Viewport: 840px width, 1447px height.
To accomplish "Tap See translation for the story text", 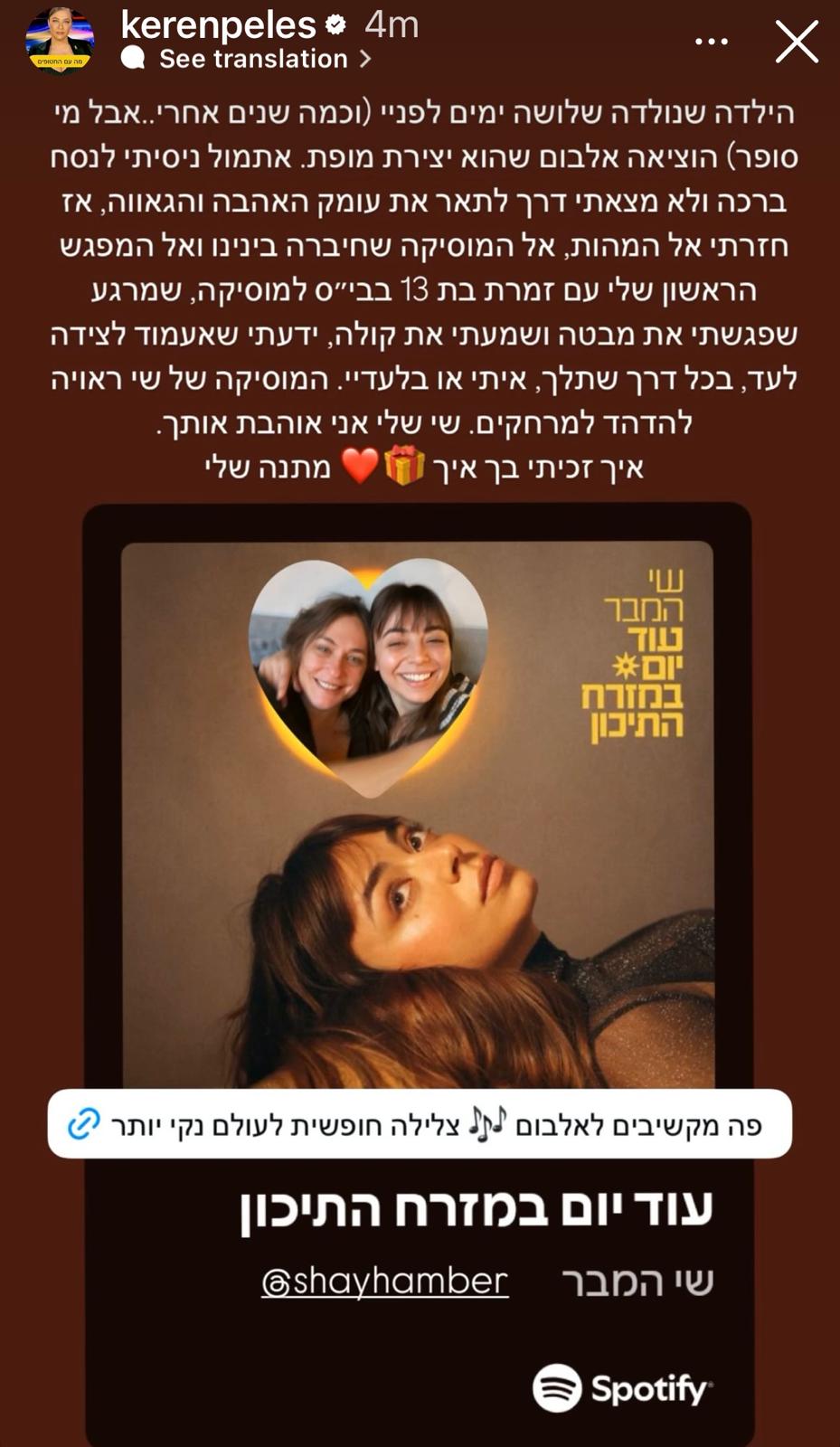I will (253, 60).
